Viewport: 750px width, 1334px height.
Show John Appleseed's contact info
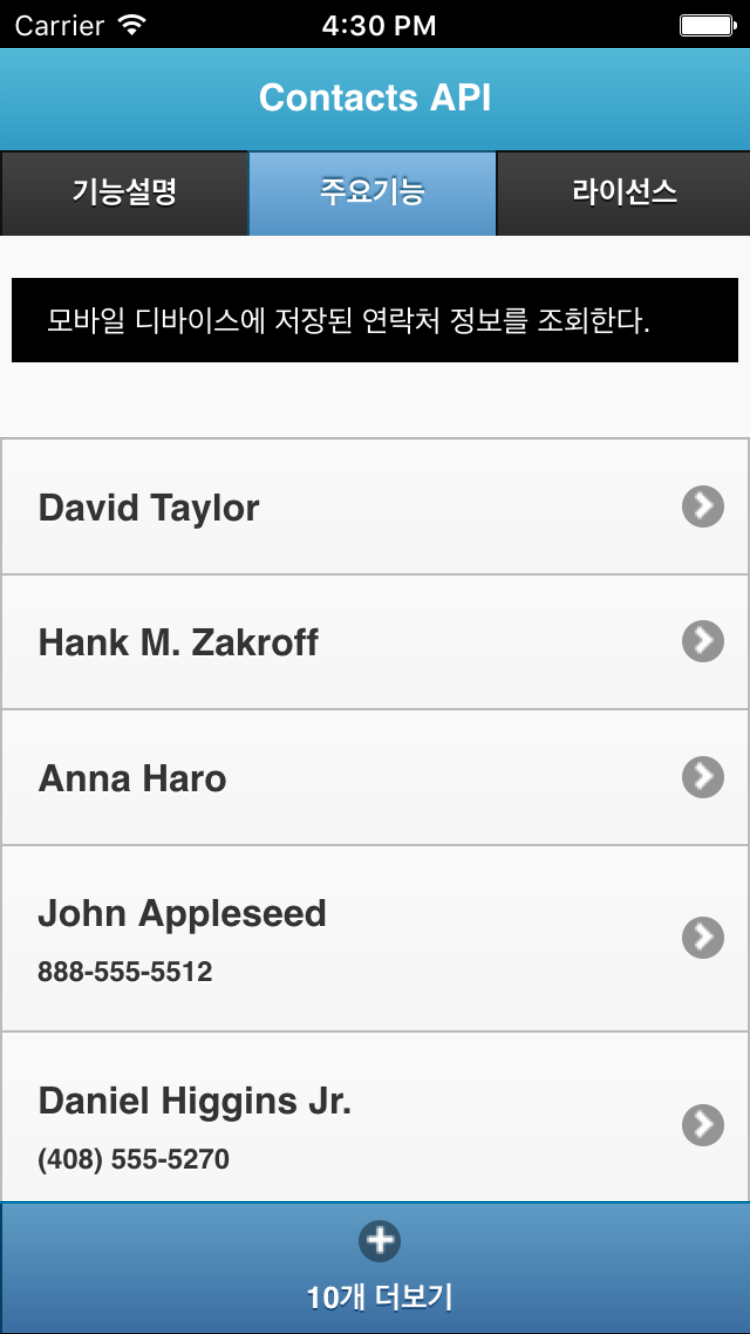point(375,938)
